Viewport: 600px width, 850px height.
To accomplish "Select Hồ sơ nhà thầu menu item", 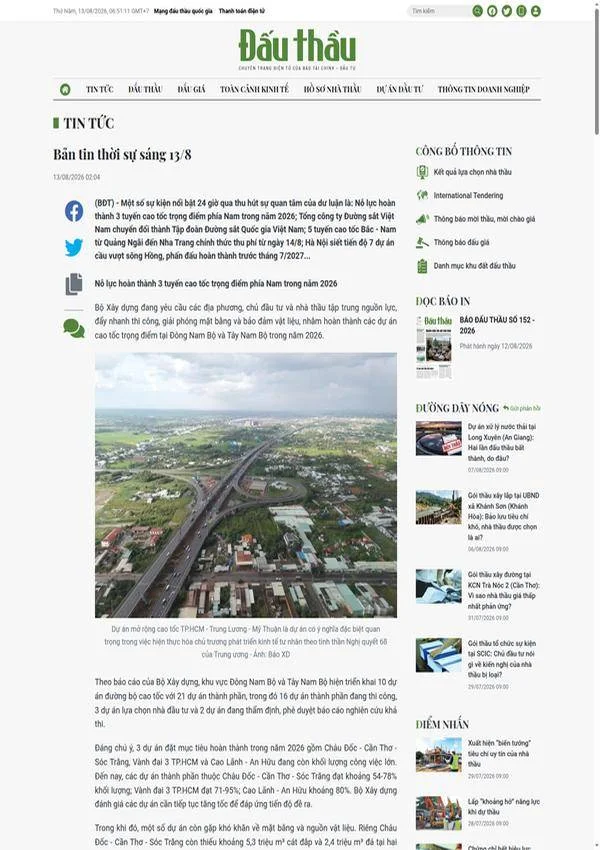I will pyautogui.click(x=332, y=89).
